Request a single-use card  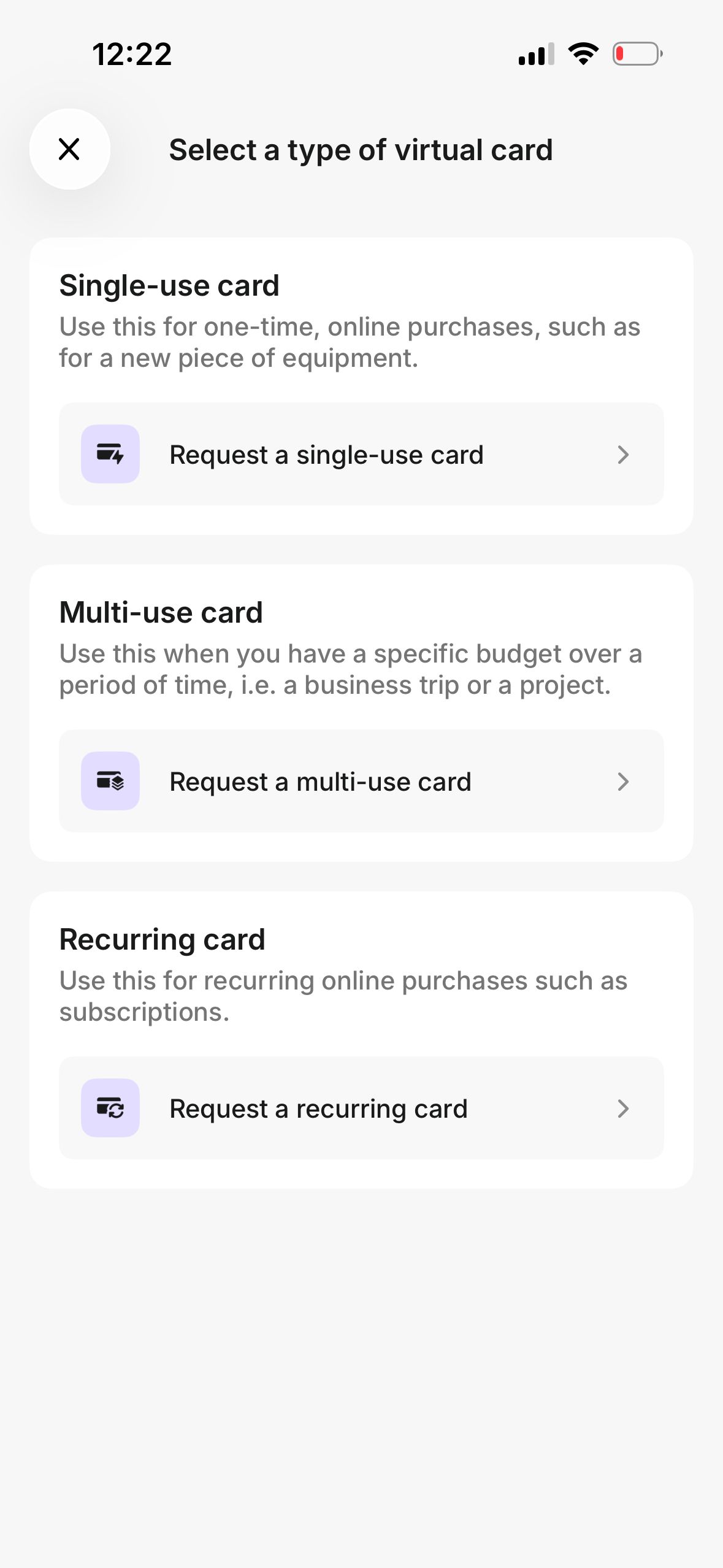pos(361,454)
